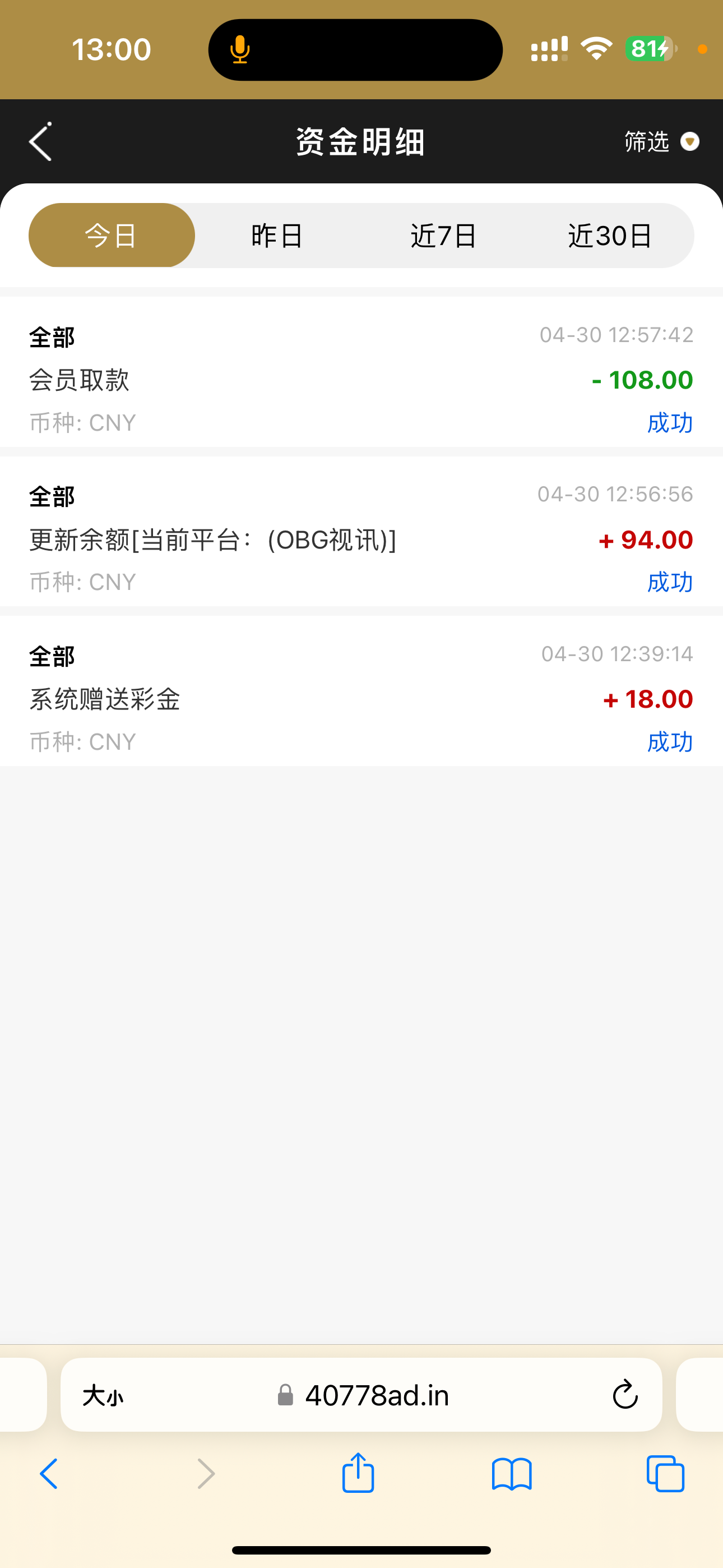Open the 筛选 filter dropdown

661,142
